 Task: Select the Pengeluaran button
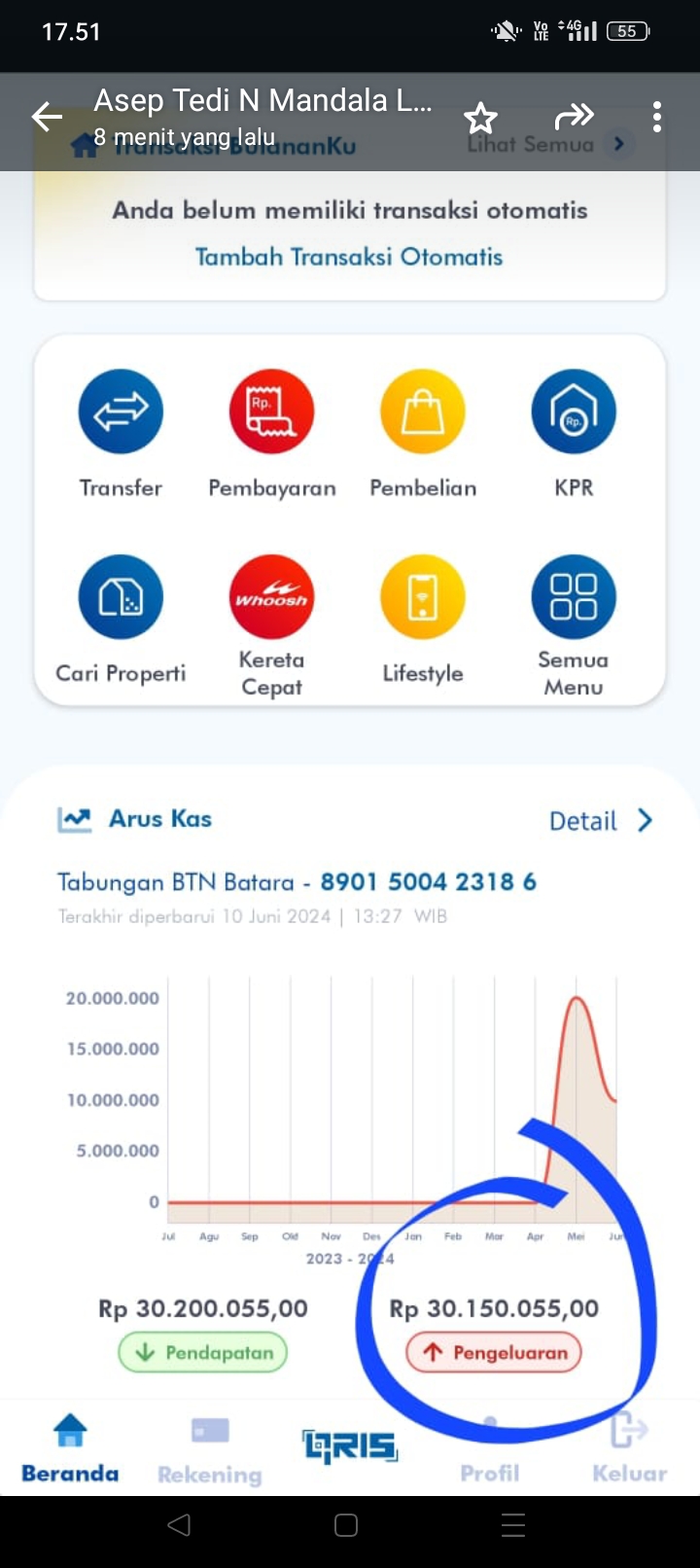[493, 1351]
